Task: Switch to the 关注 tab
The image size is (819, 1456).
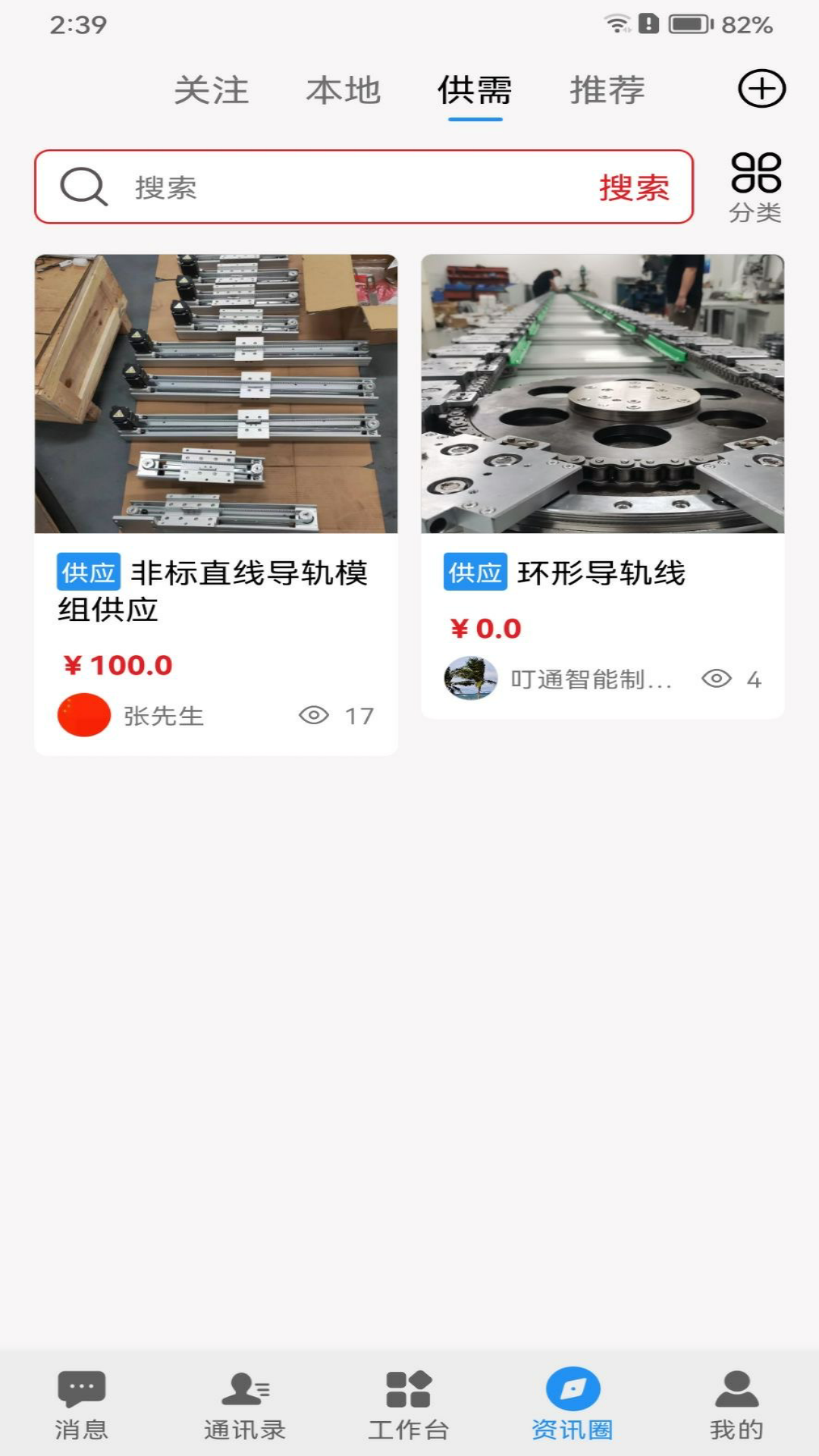Action: tap(212, 90)
